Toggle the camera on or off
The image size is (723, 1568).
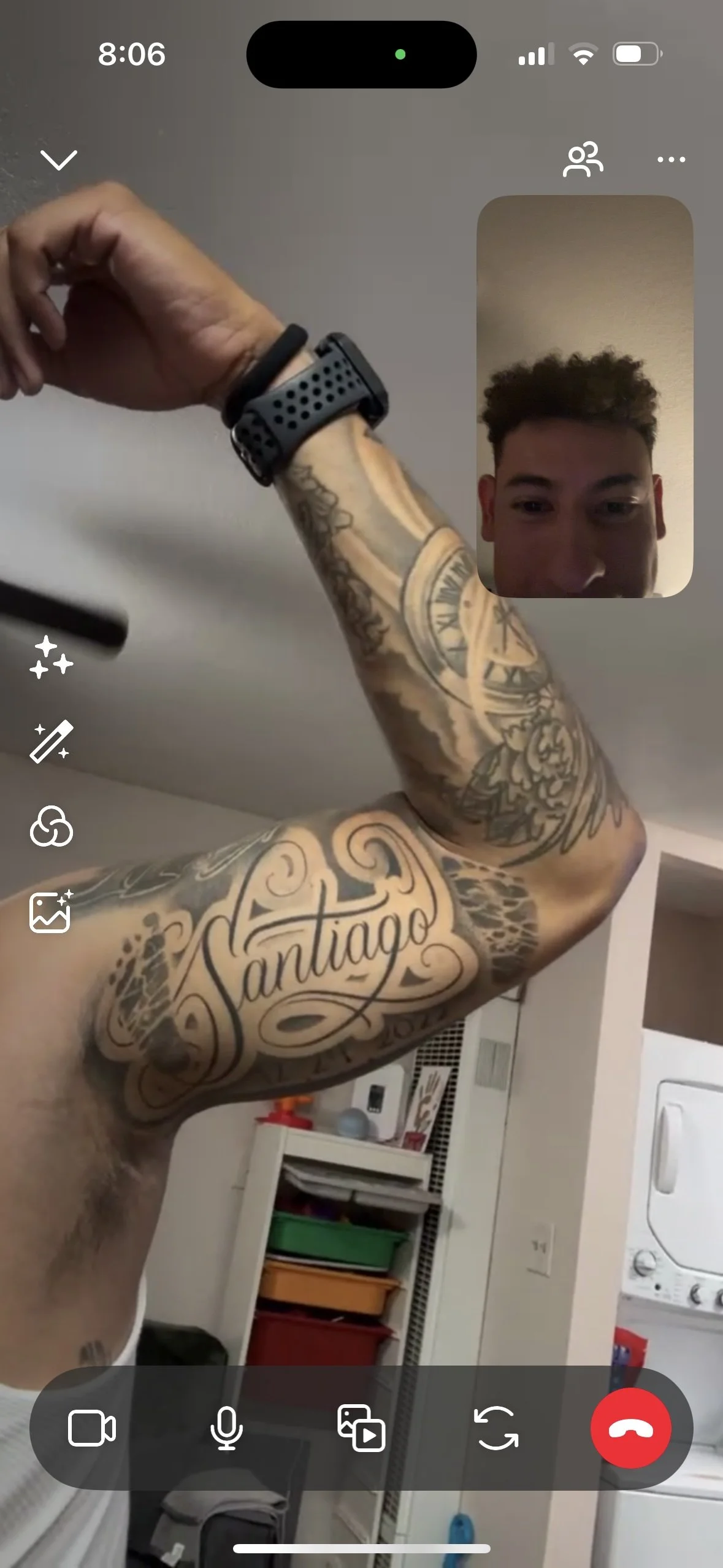(91, 1428)
